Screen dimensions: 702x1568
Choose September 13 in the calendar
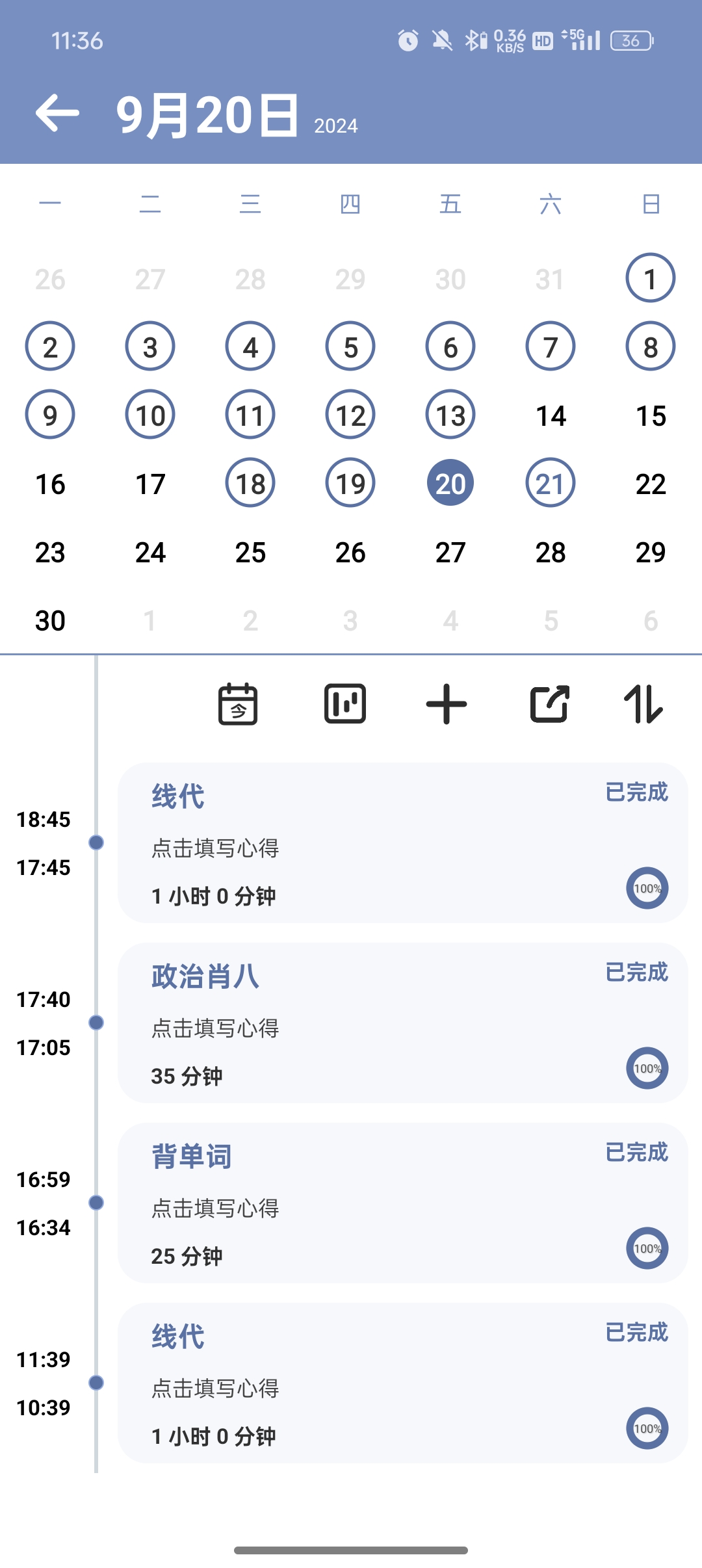click(x=450, y=415)
